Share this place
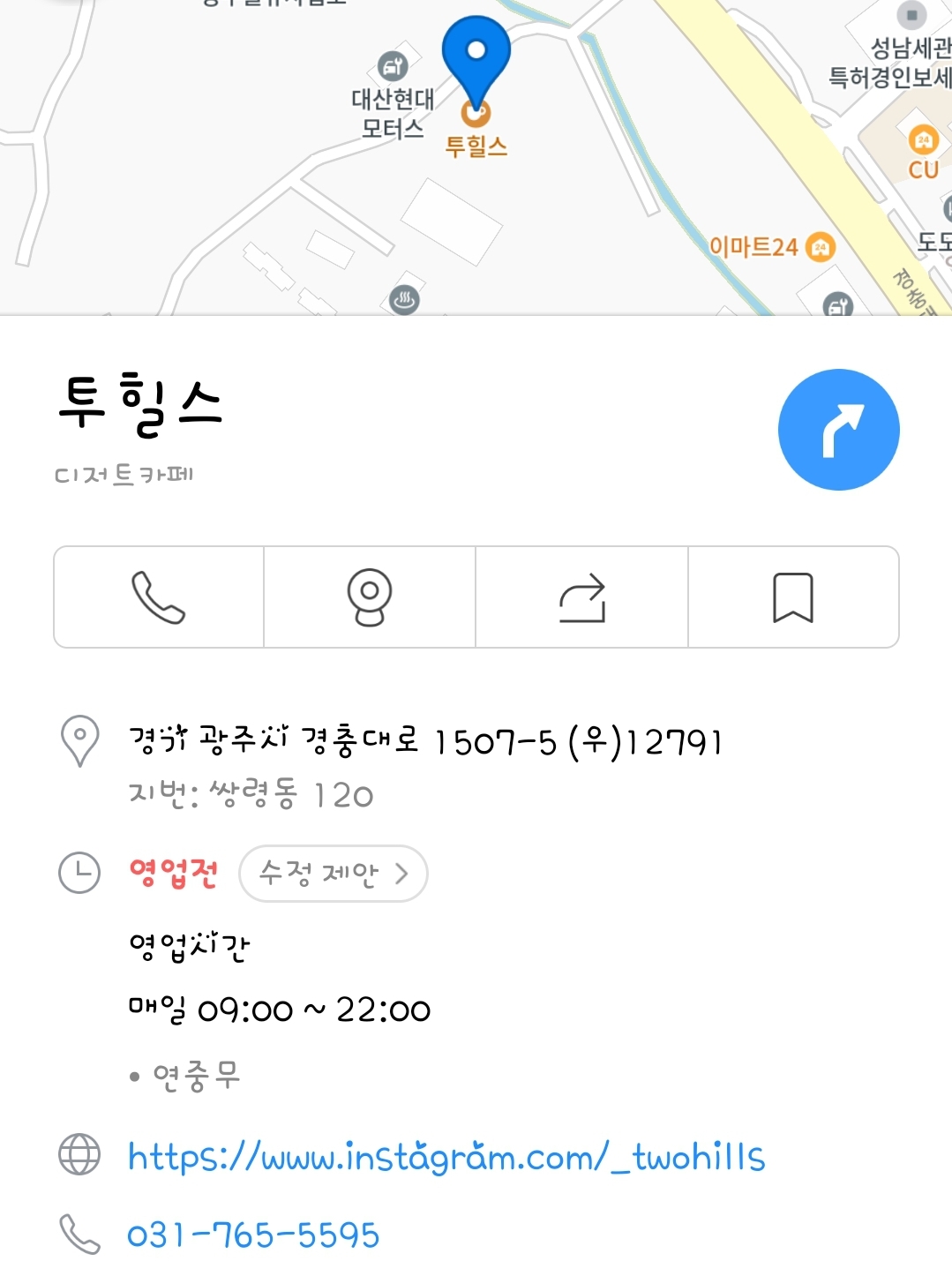This screenshot has width=952, height=1276. (581, 597)
